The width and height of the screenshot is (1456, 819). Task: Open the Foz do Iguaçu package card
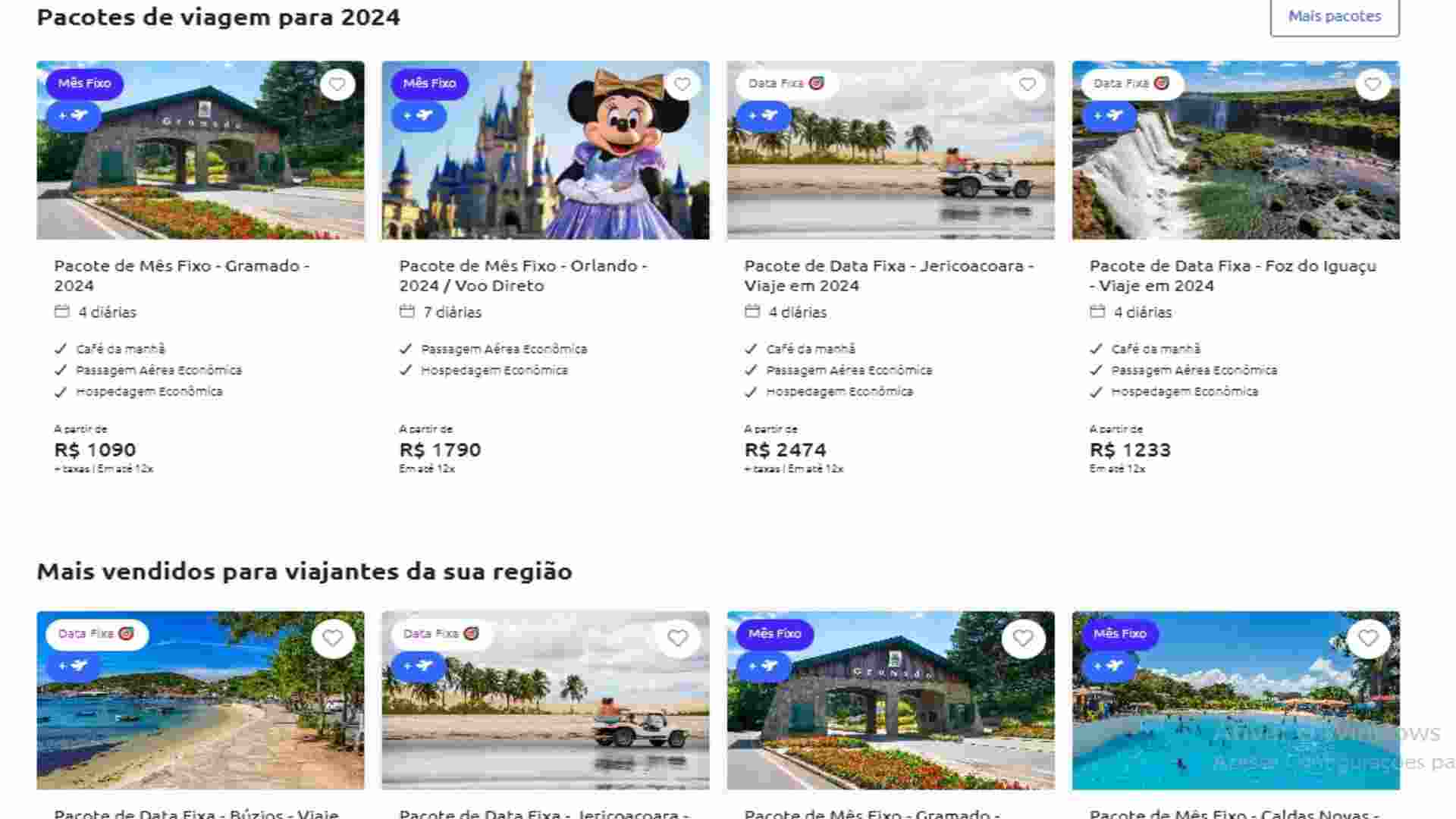tap(1232, 275)
